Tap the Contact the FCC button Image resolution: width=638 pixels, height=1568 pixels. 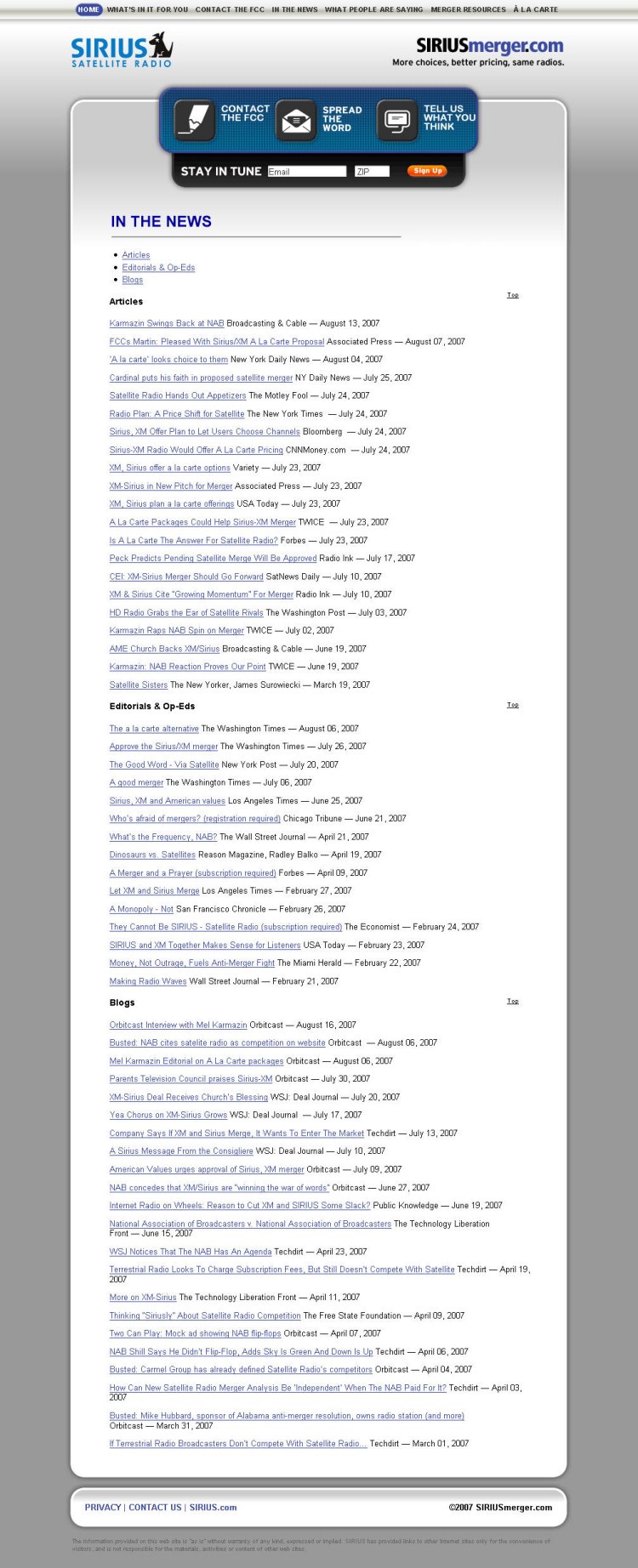(221, 120)
